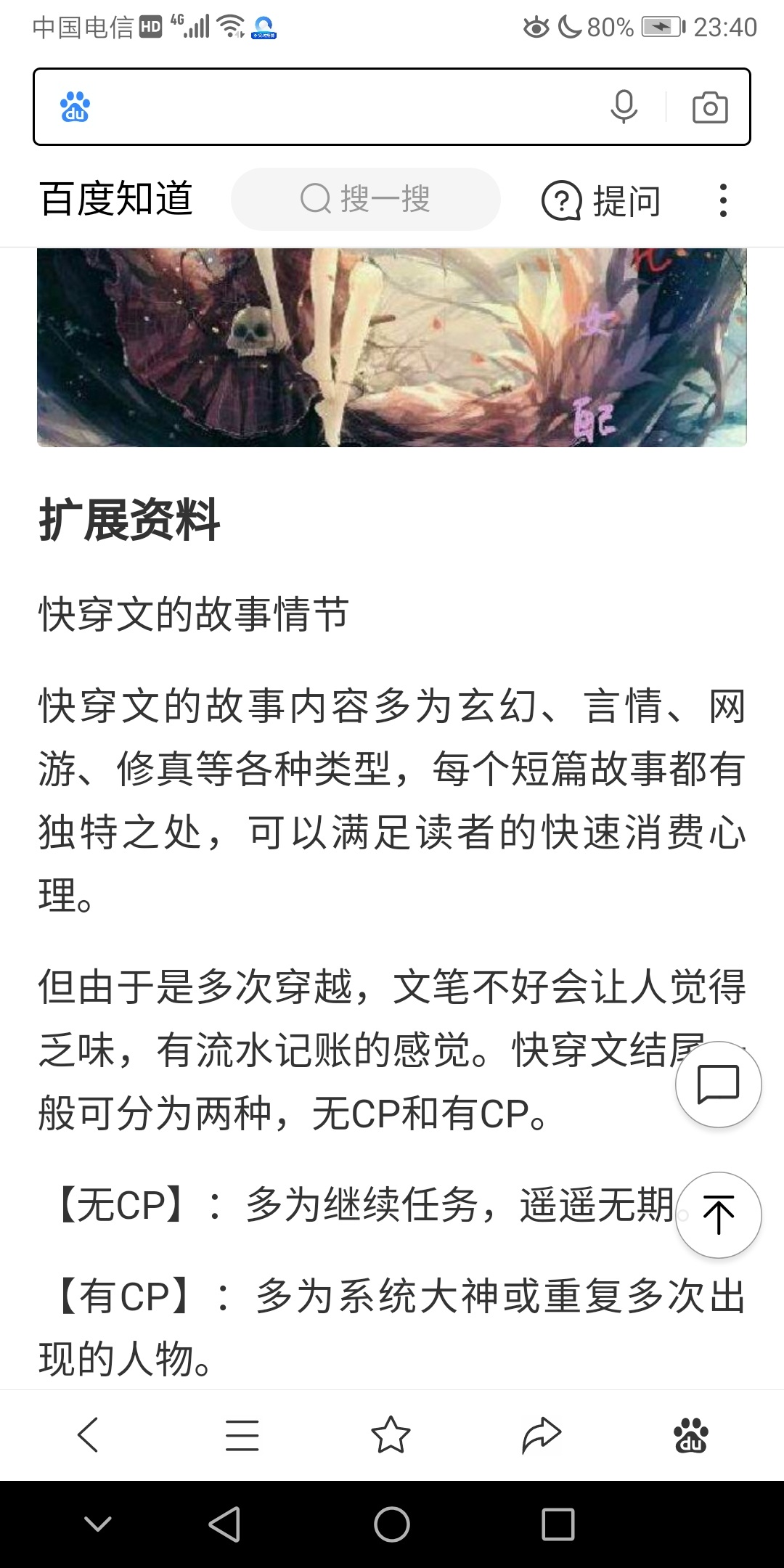784x1568 pixels.
Task: Tap system home button
Action: point(392,1524)
